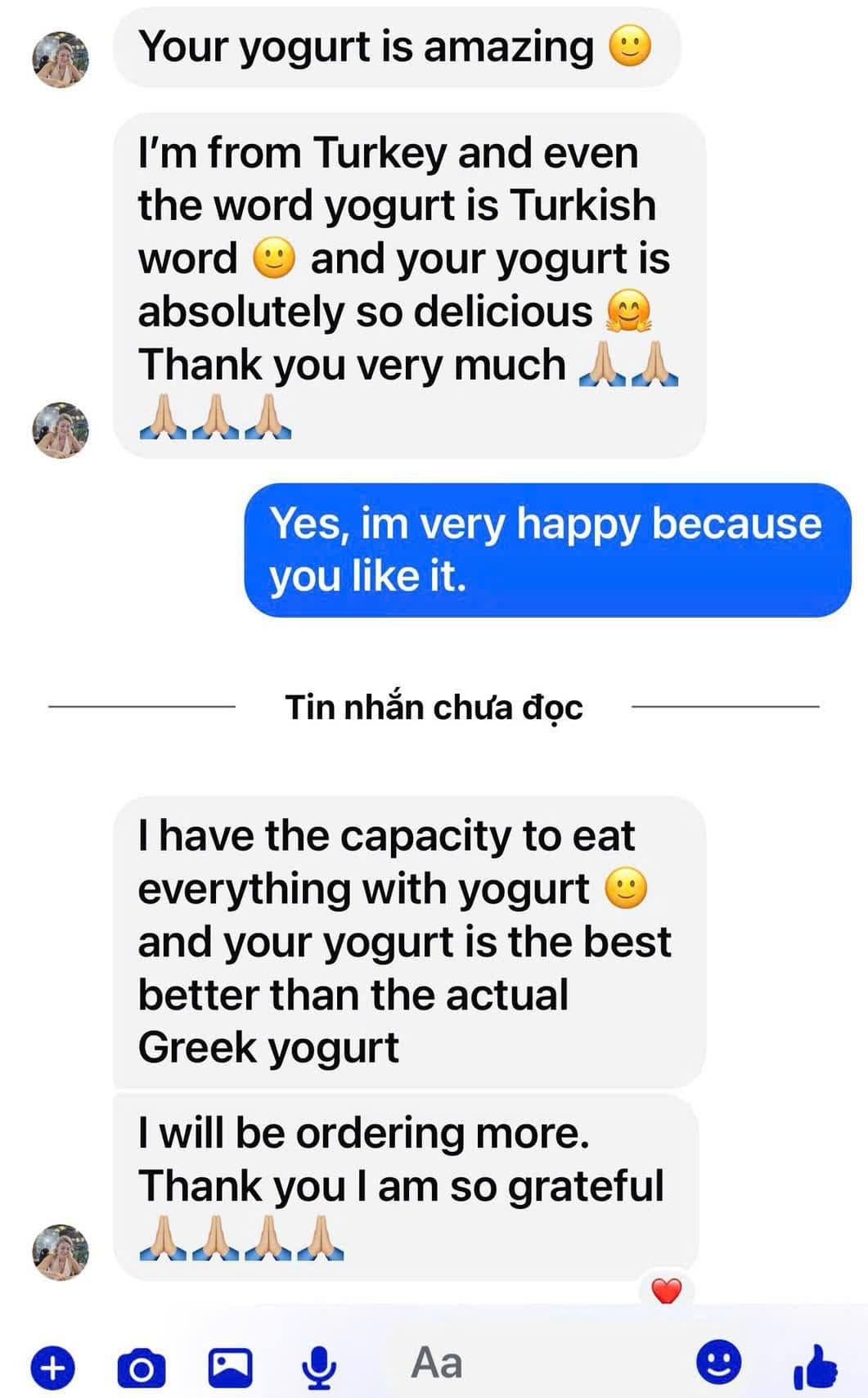
Task: Open sender's profile picture beside first message
Action: (x=60, y=59)
